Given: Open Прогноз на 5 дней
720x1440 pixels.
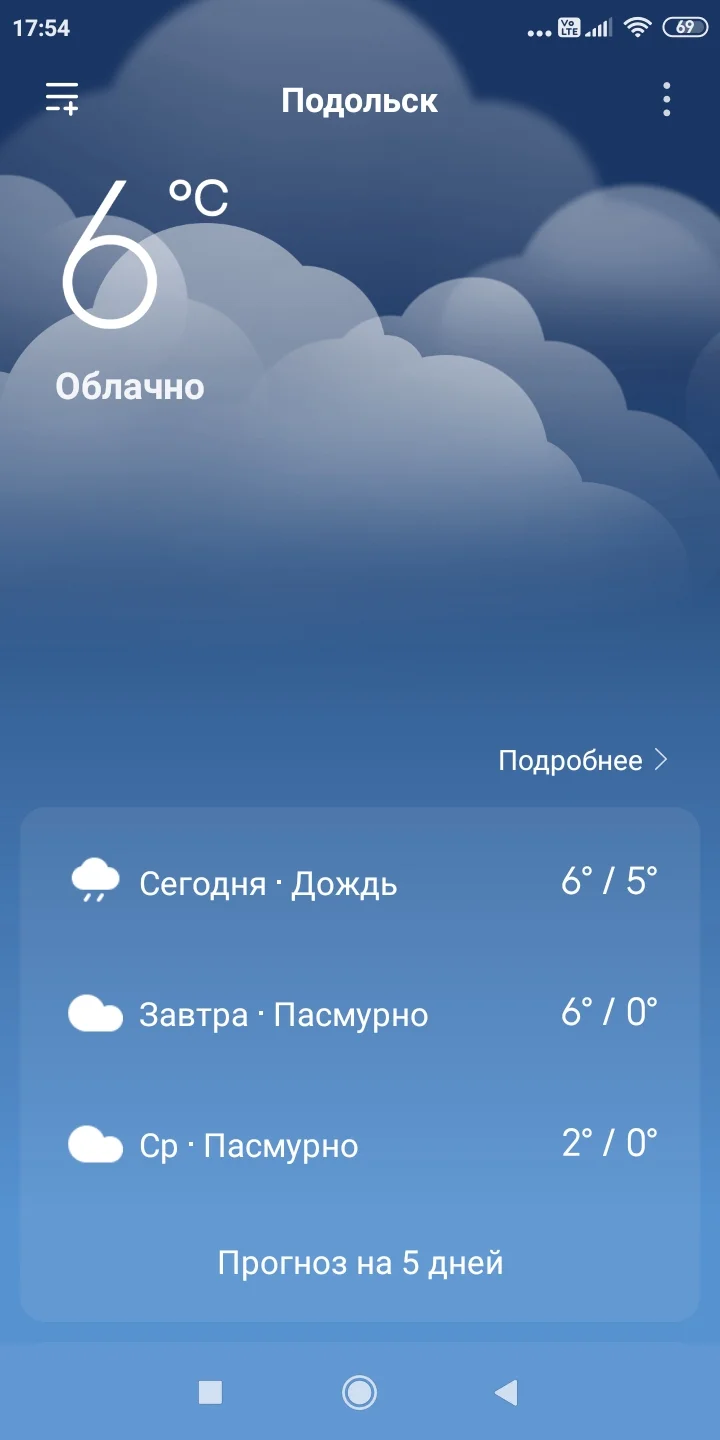Looking at the screenshot, I should click(360, 1262).
